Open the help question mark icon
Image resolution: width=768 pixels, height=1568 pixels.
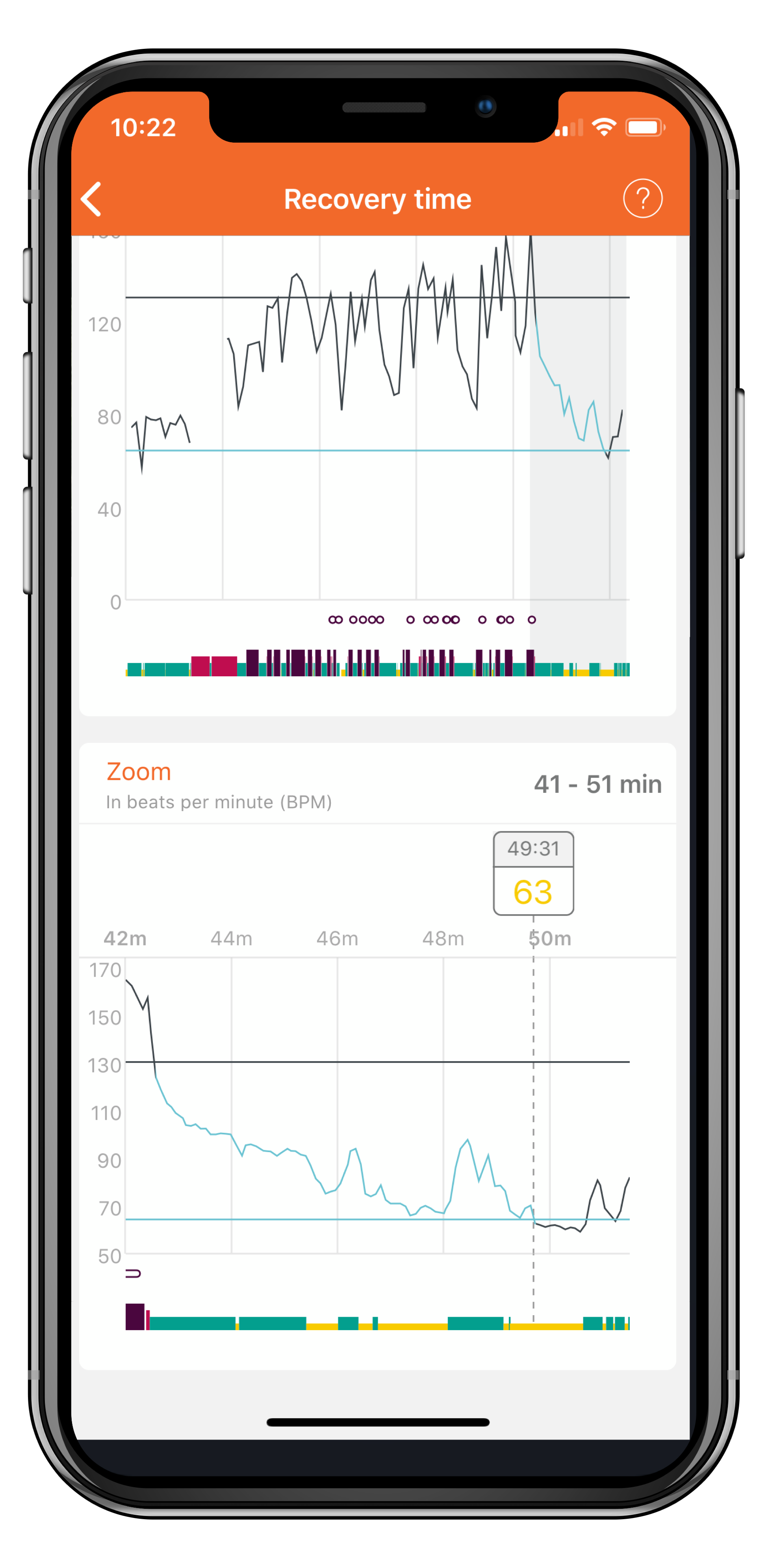(x=643, y=199)
